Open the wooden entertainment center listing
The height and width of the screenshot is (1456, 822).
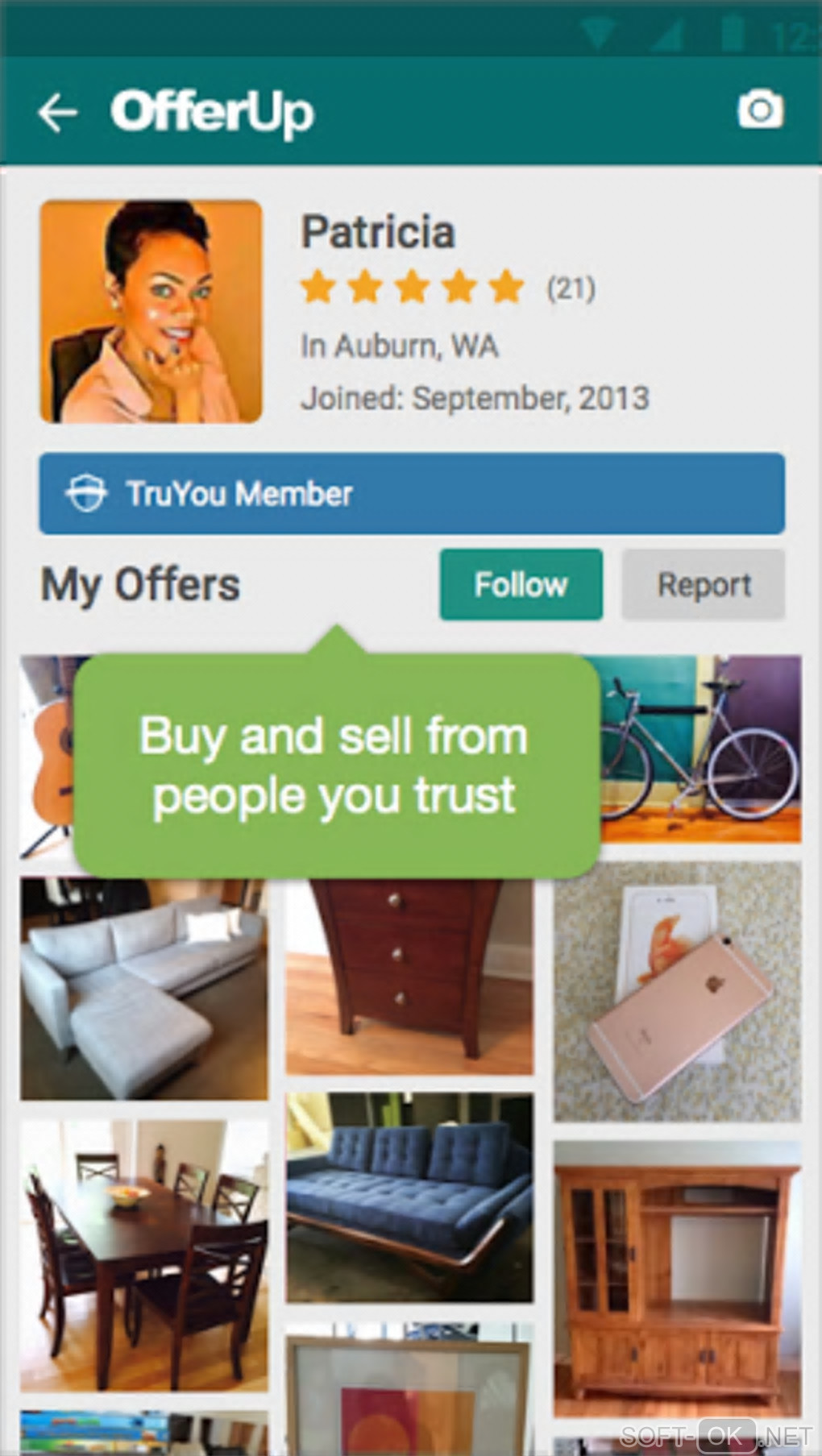click(x=677, y=1279)
